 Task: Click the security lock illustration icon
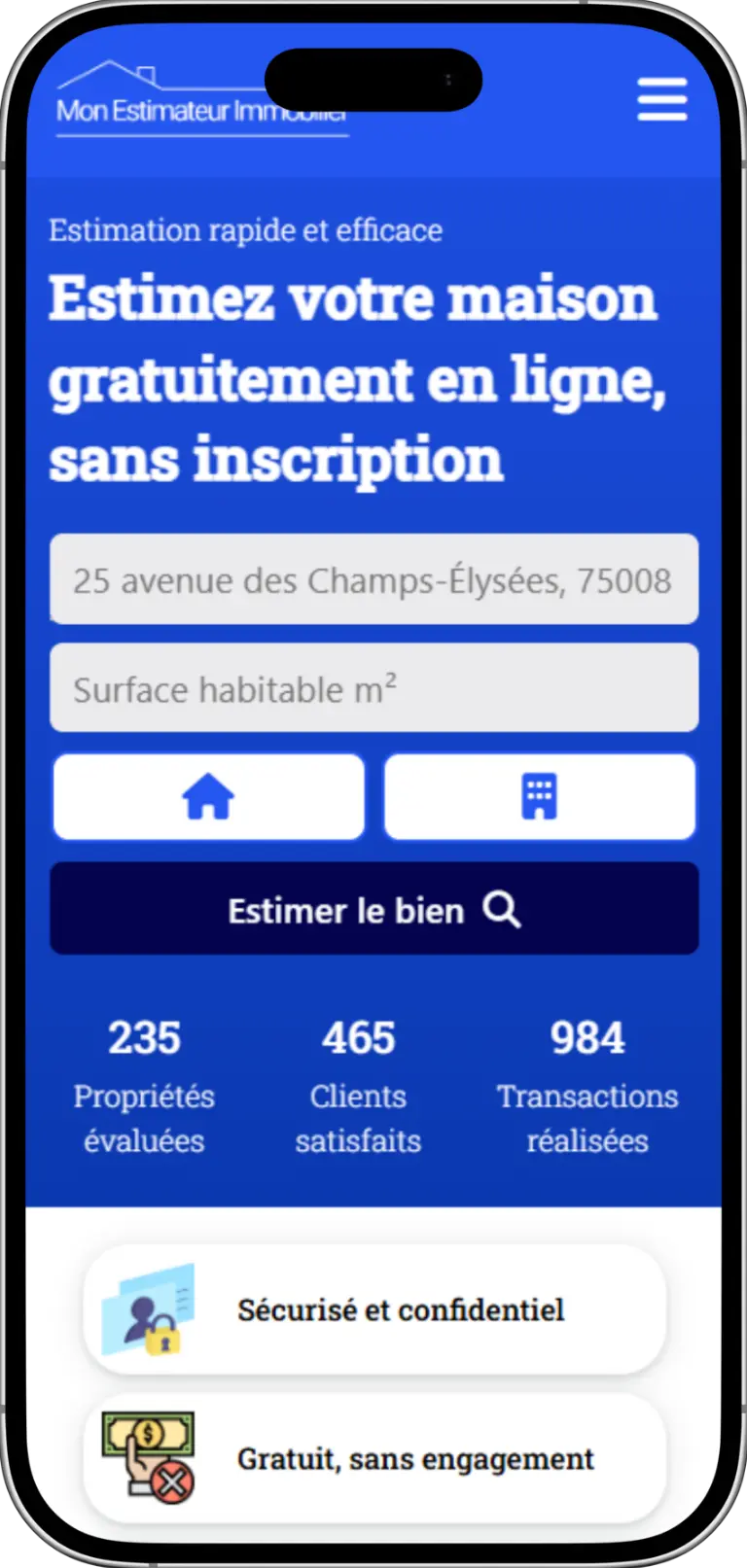pos(148,1310)
